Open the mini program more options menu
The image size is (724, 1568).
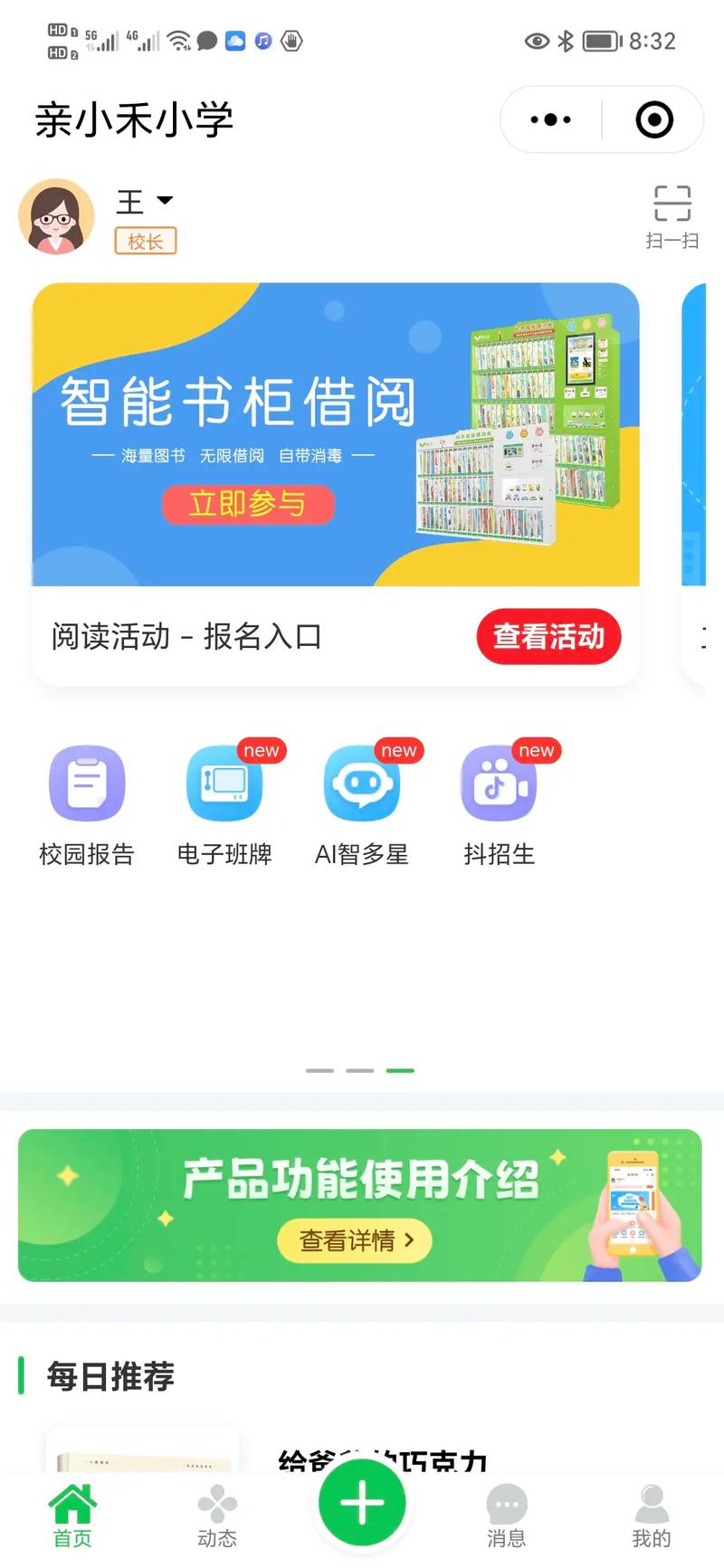click(x=550, y=119)
